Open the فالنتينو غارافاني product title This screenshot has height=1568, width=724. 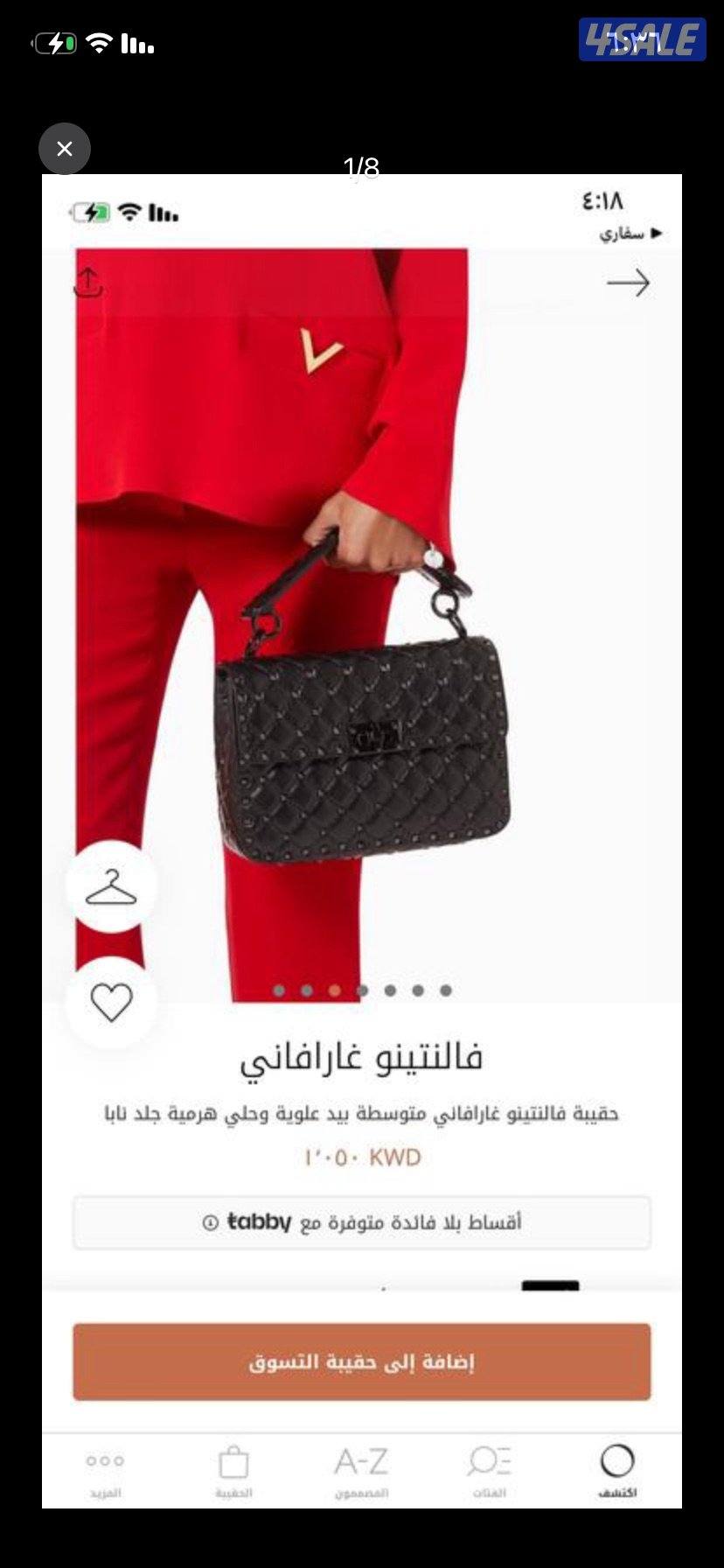[x=362, y=1057]
